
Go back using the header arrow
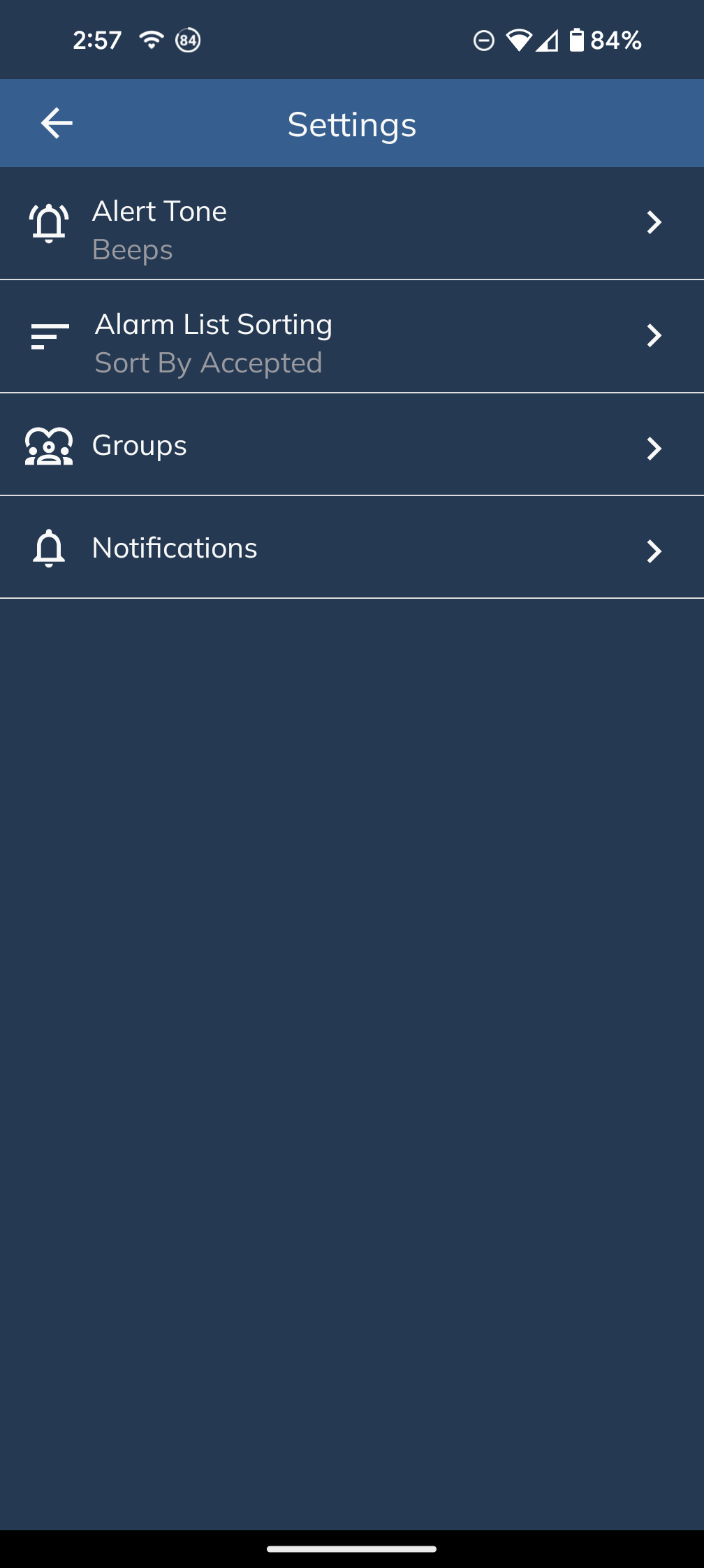[57, 124]
